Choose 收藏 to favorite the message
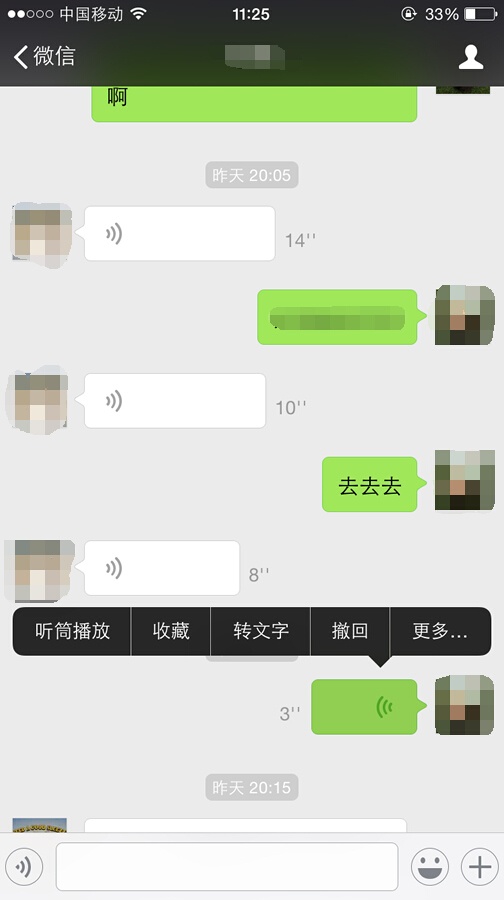This screenshot has width=504, height=900. [x=171, y=631]
